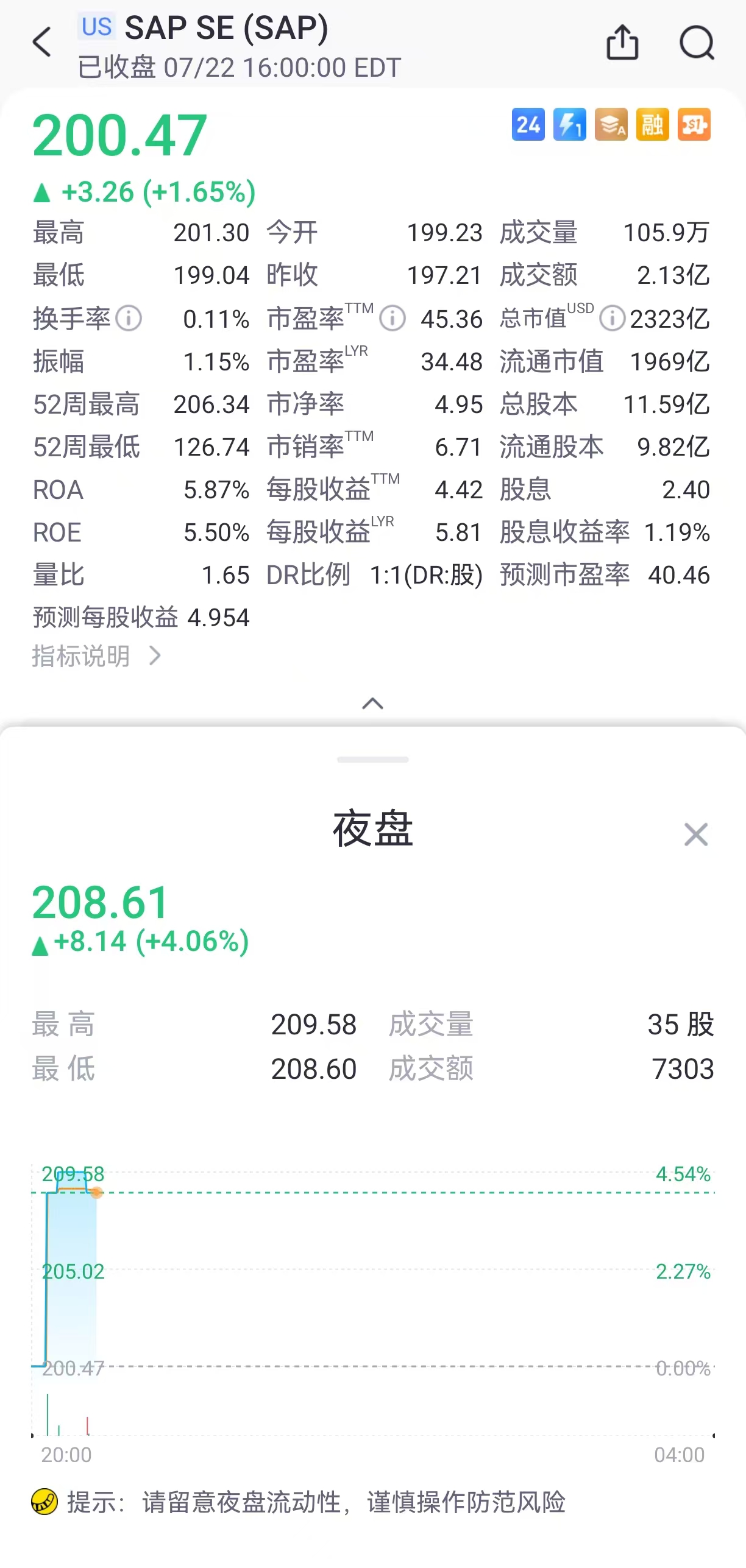This screenshot has width=746, height=1568.
Task: Collapse the stock details with the up chevron
Action: click(372, 704)
